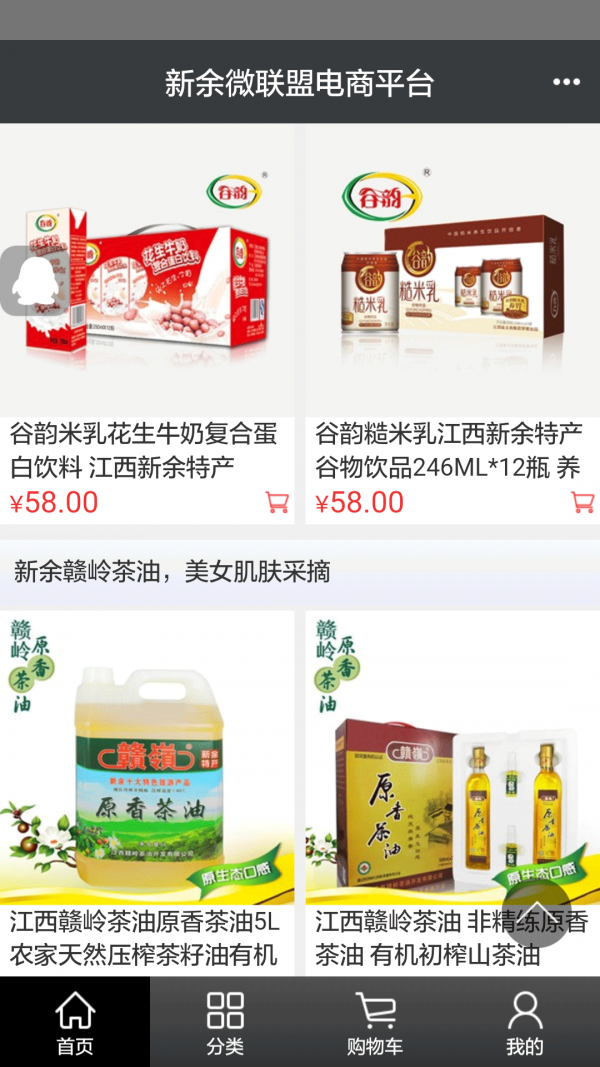
Task: Switch to the 分类 tab
Action: tap(225, 1023)
